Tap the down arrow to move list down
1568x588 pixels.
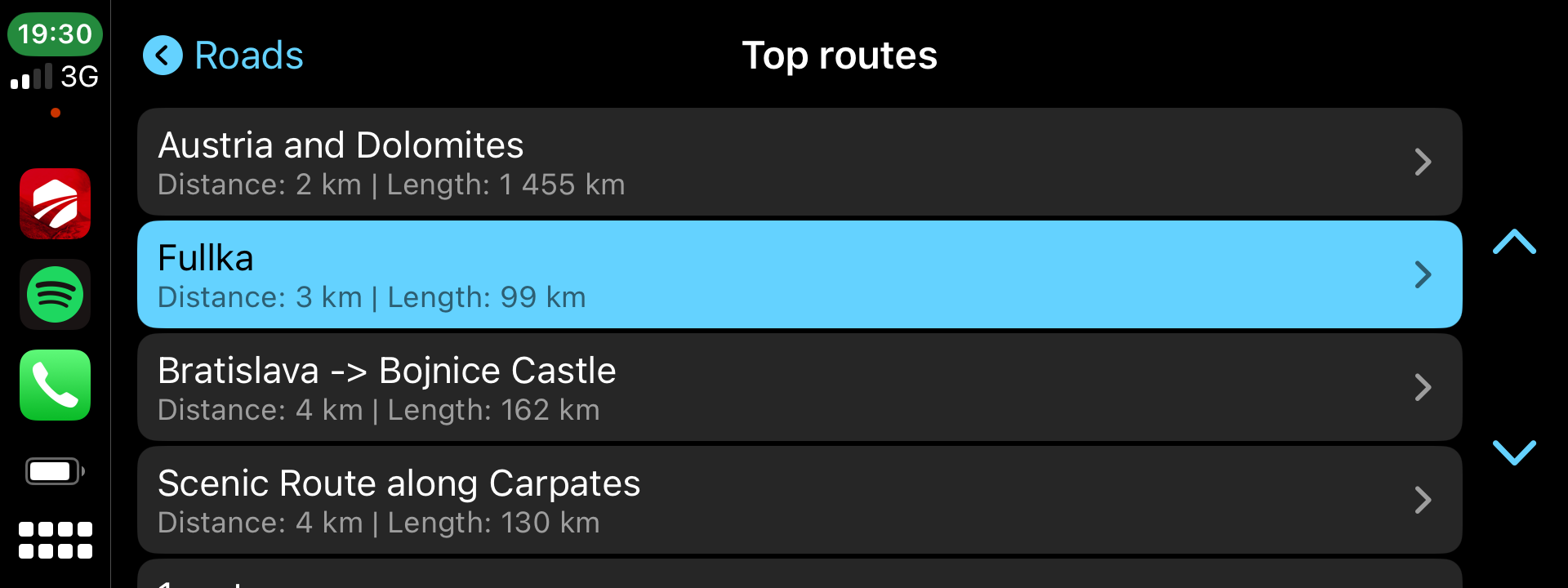click(x=1513, y=452)
